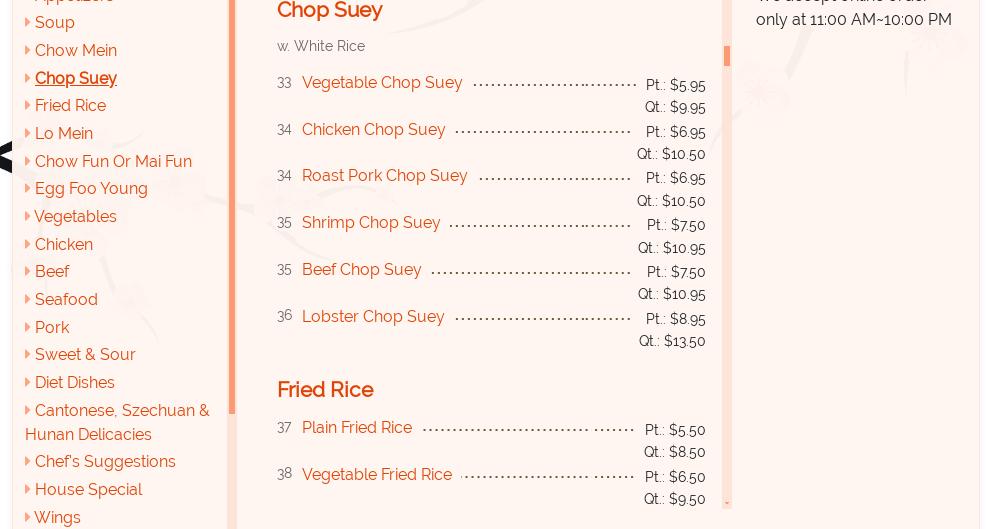Open the Diet Dishes category

74,382
